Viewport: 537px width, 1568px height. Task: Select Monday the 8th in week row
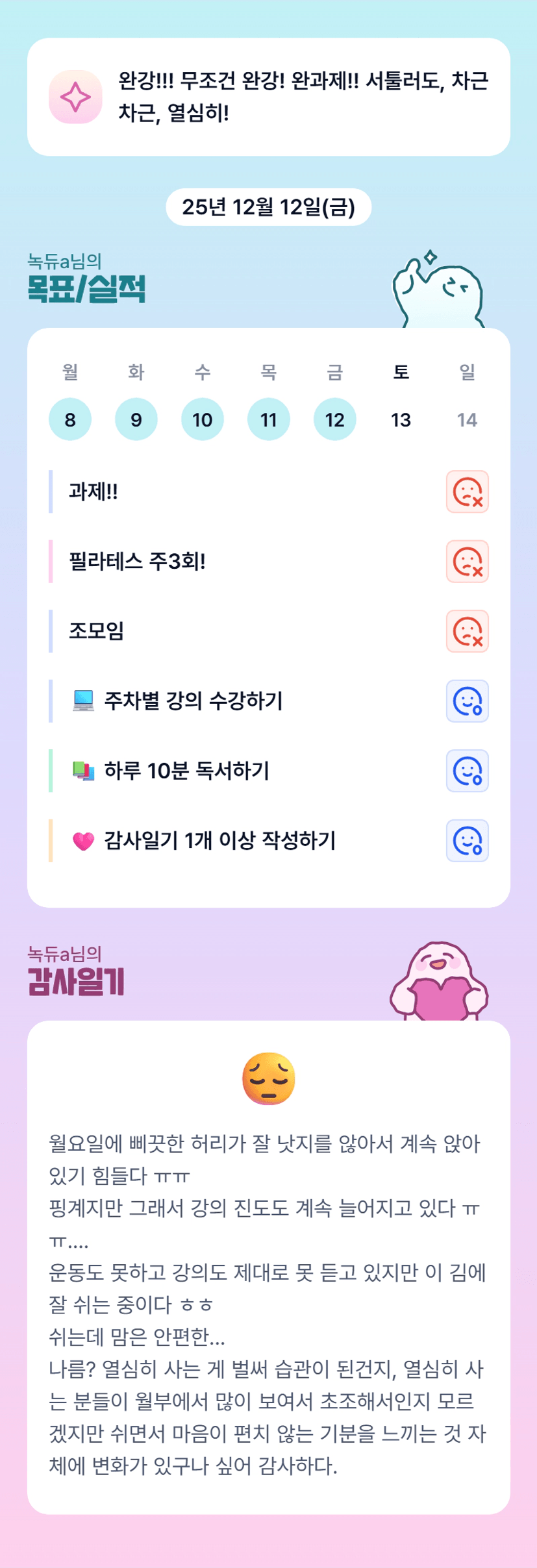coord(70,419)
